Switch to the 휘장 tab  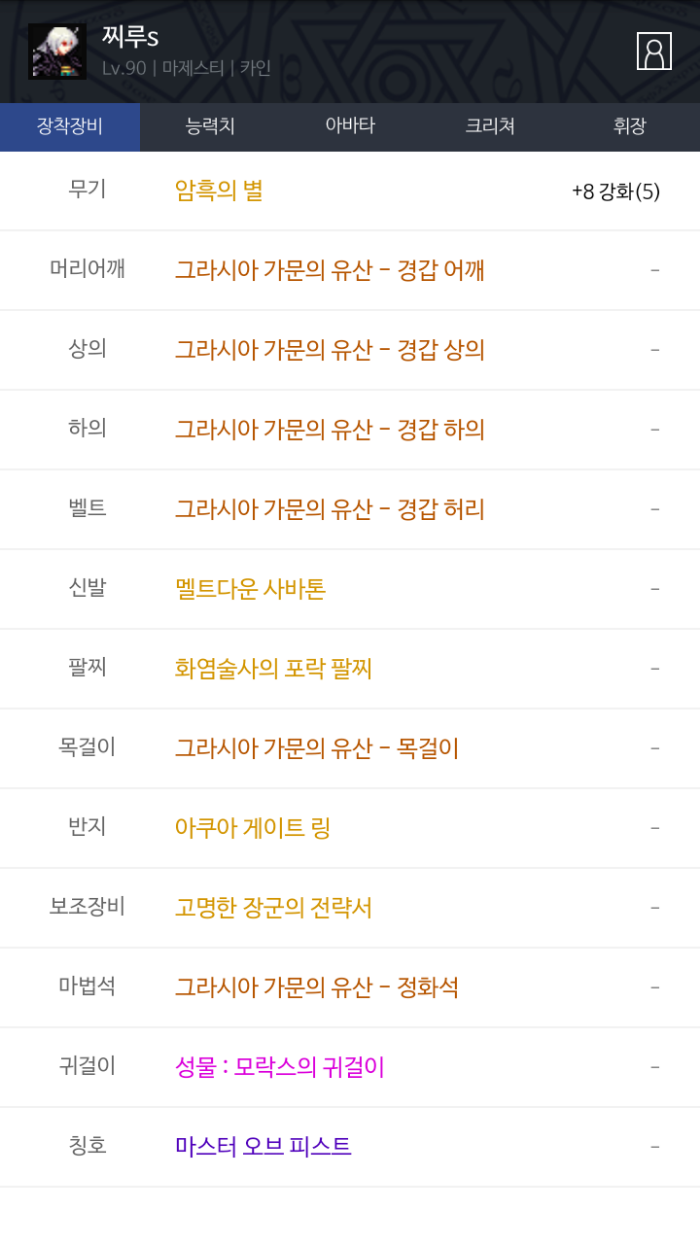pos(630,127)
